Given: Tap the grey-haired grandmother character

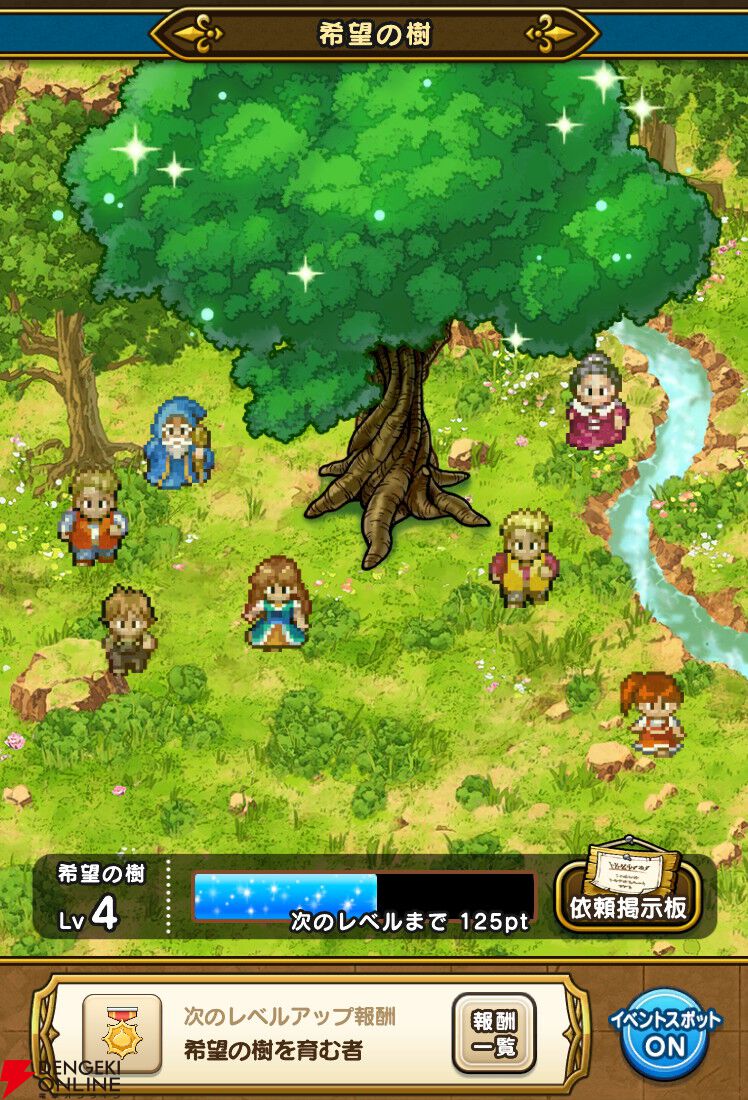Looking at the screenshot, I should [596, 401].
